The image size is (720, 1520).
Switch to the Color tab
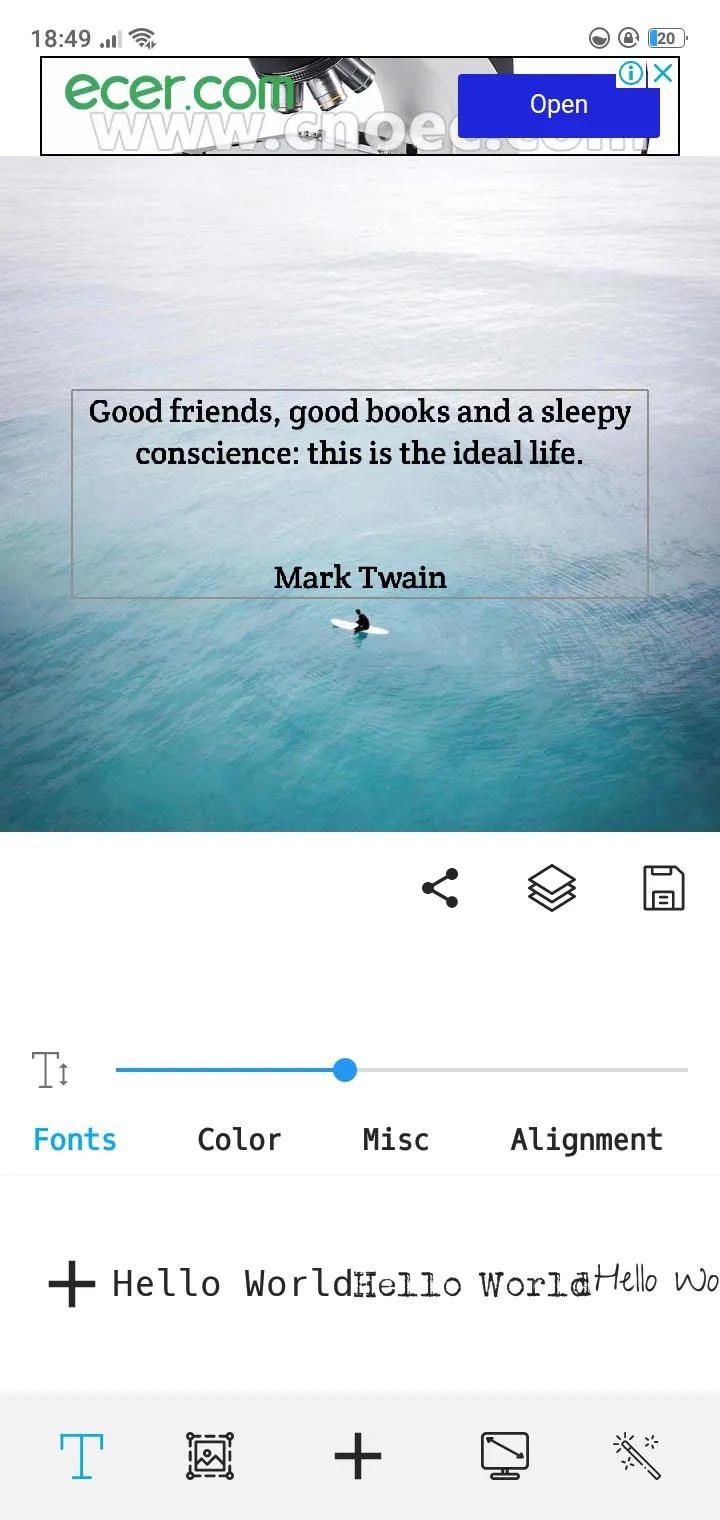pyautogui.click(x=239, y=1139)
